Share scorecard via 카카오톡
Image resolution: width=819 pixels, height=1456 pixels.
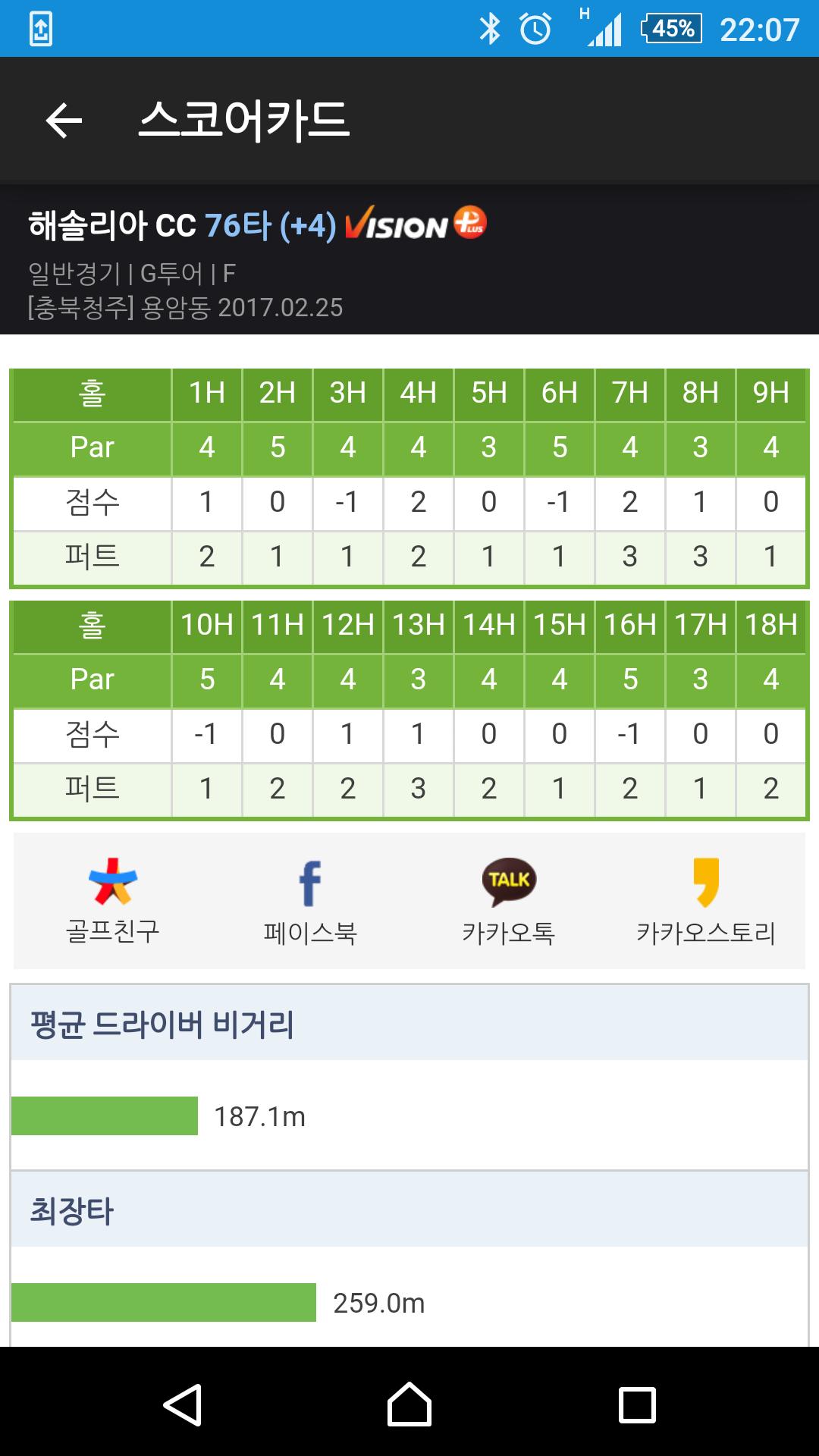point(508,900)
